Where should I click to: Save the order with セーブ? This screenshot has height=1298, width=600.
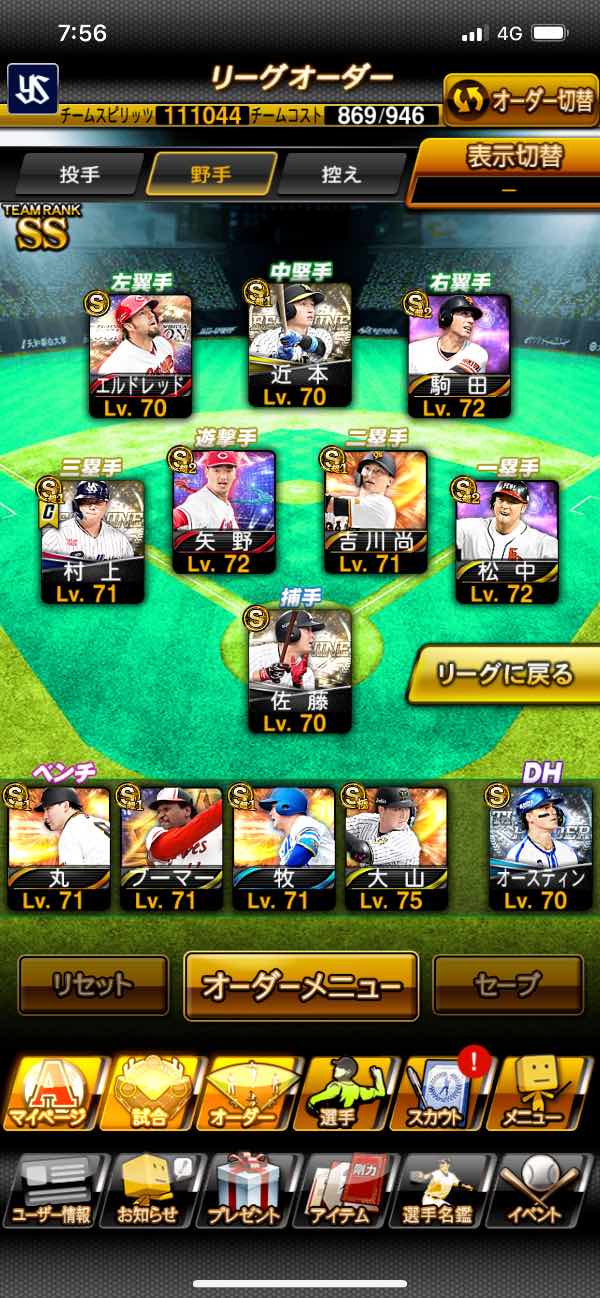tap(507, 985)
